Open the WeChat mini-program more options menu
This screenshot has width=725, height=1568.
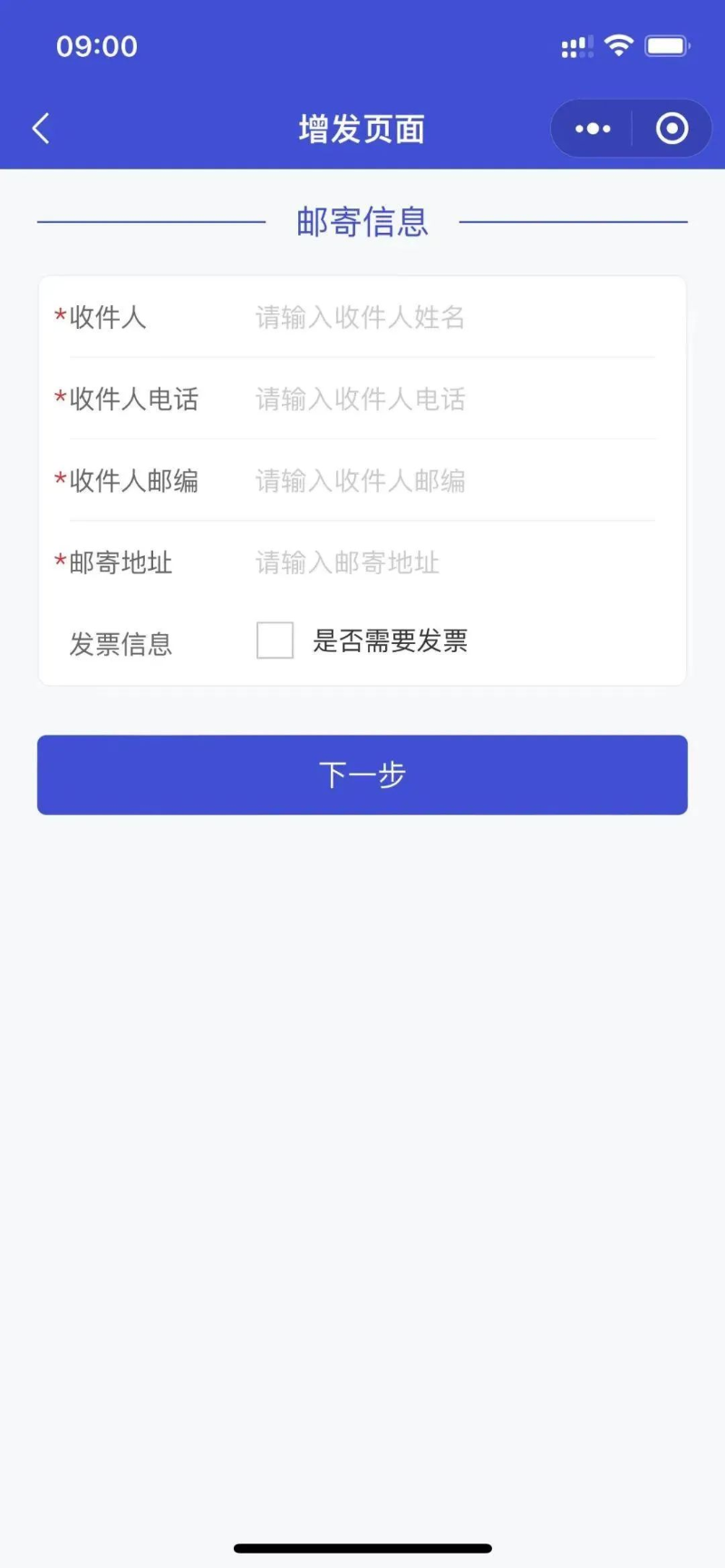pos(592,128)
